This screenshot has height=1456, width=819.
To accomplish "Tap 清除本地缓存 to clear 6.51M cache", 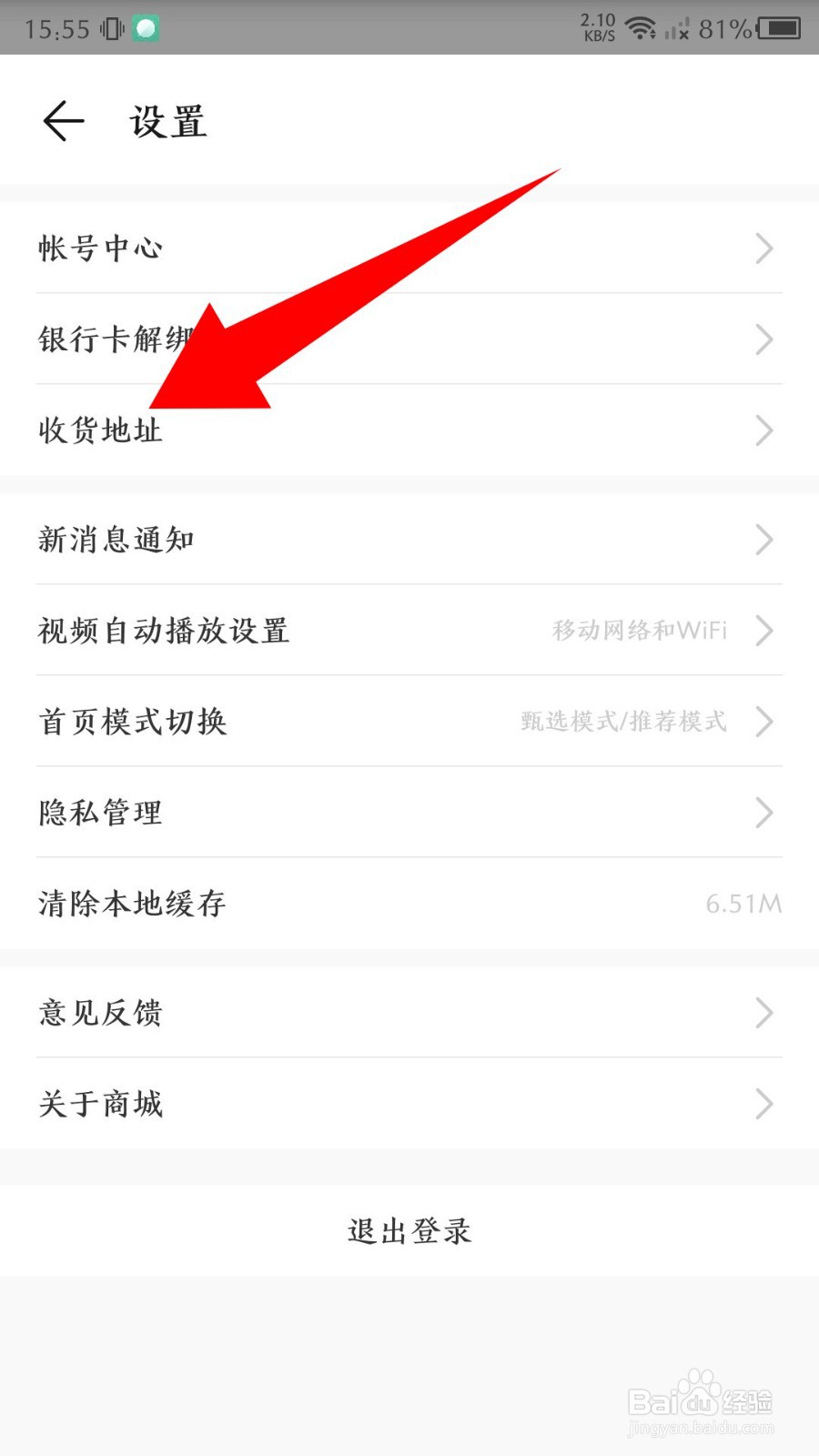I will [x=130, y=904].
